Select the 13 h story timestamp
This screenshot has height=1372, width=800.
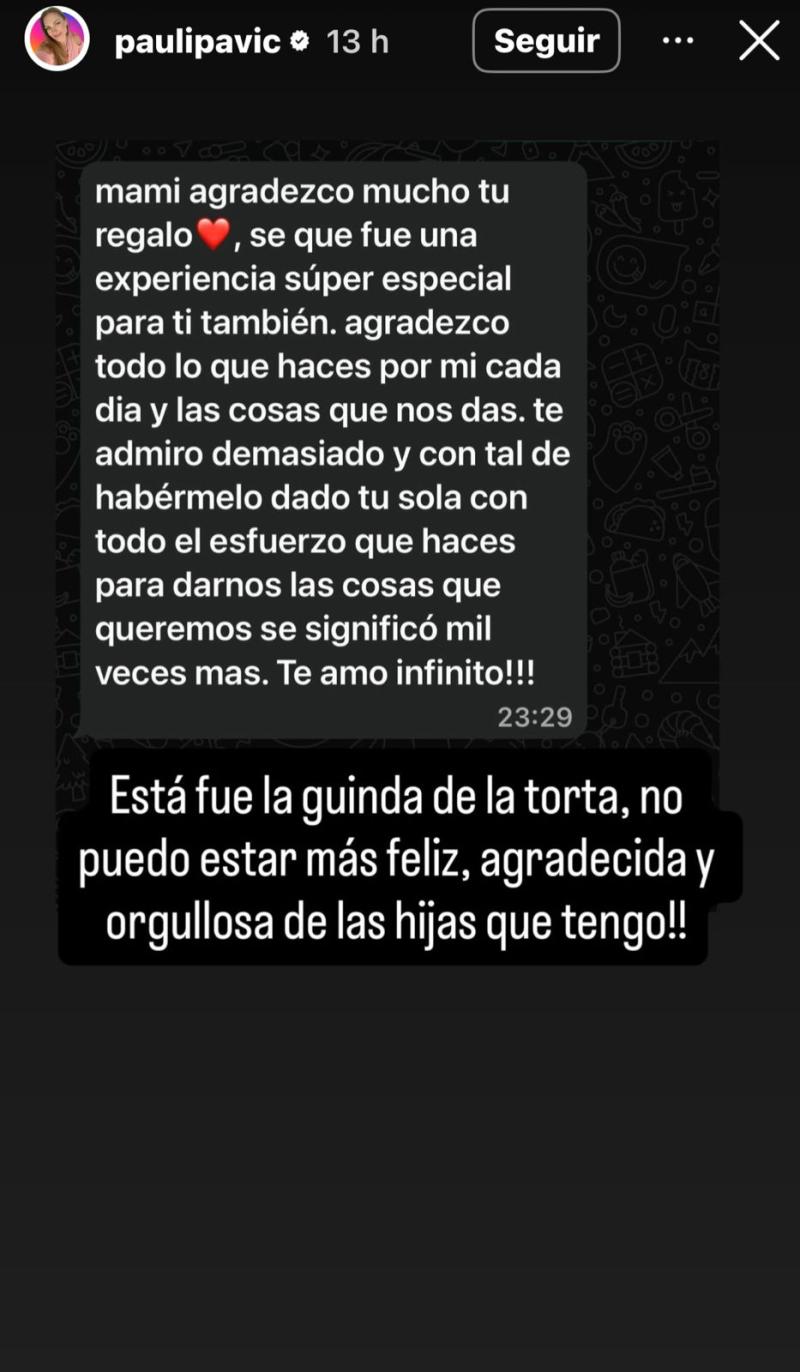tap(356, 41)
